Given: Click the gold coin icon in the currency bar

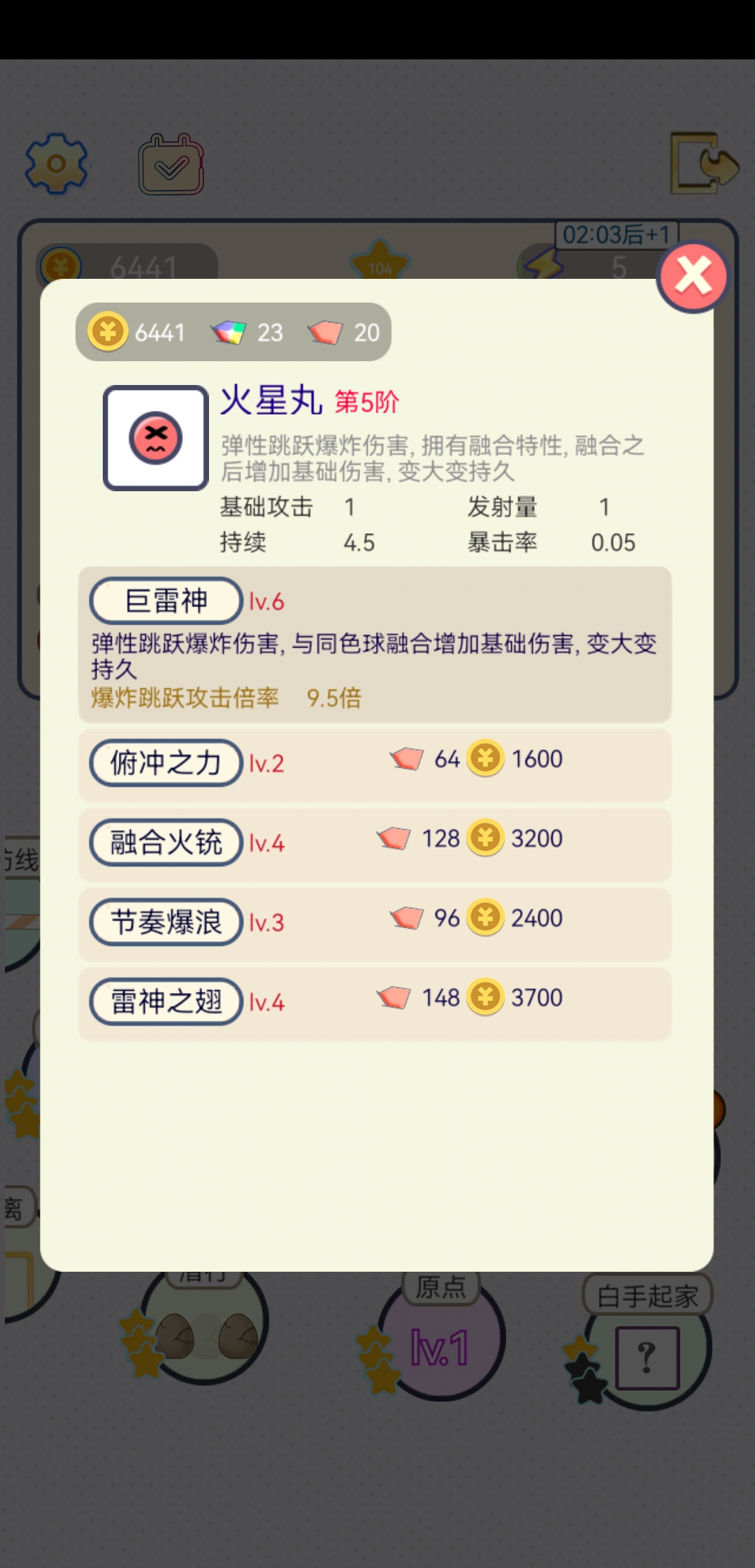Looking at the screenshot, I should [x=108, y=332].
